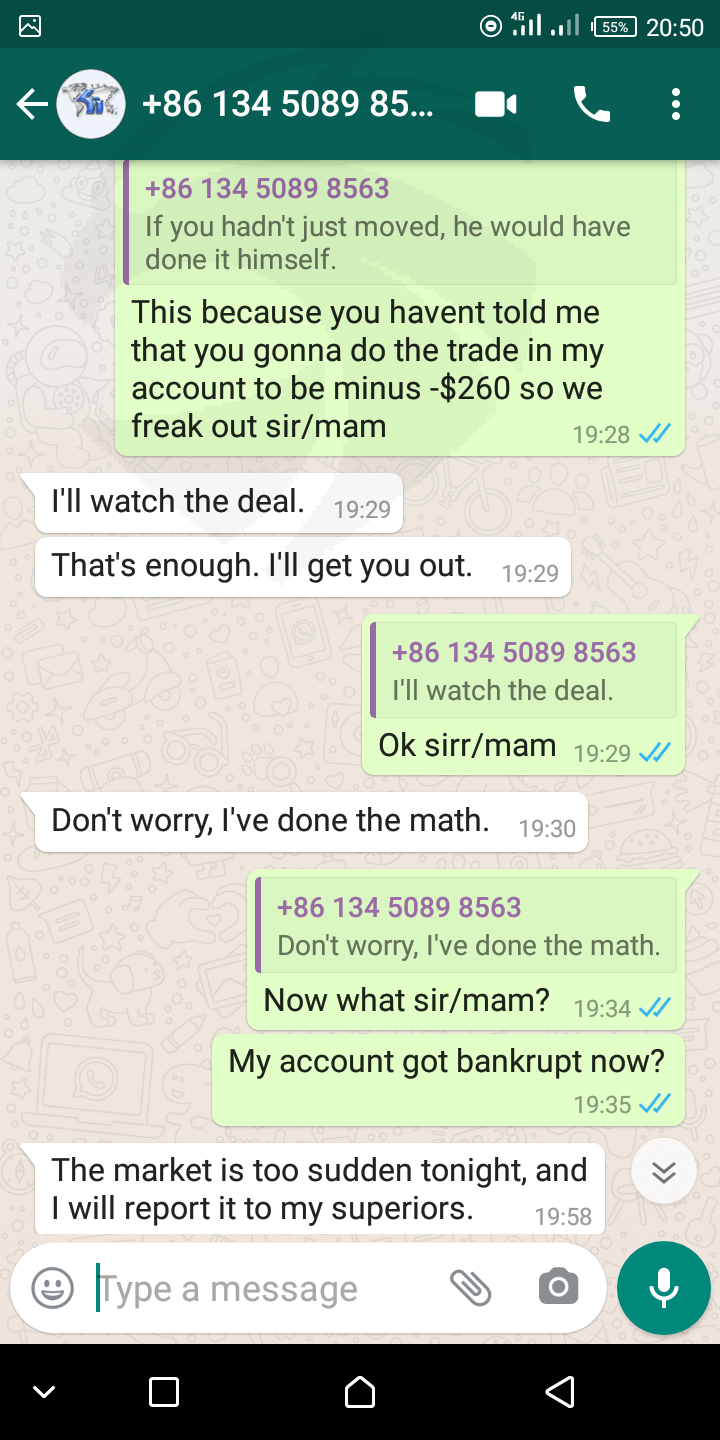The image size is (720, 1440).
Task: Open contact info for +86 134 5089 85…
Action: pyautogui.click(x=288, y=104)
